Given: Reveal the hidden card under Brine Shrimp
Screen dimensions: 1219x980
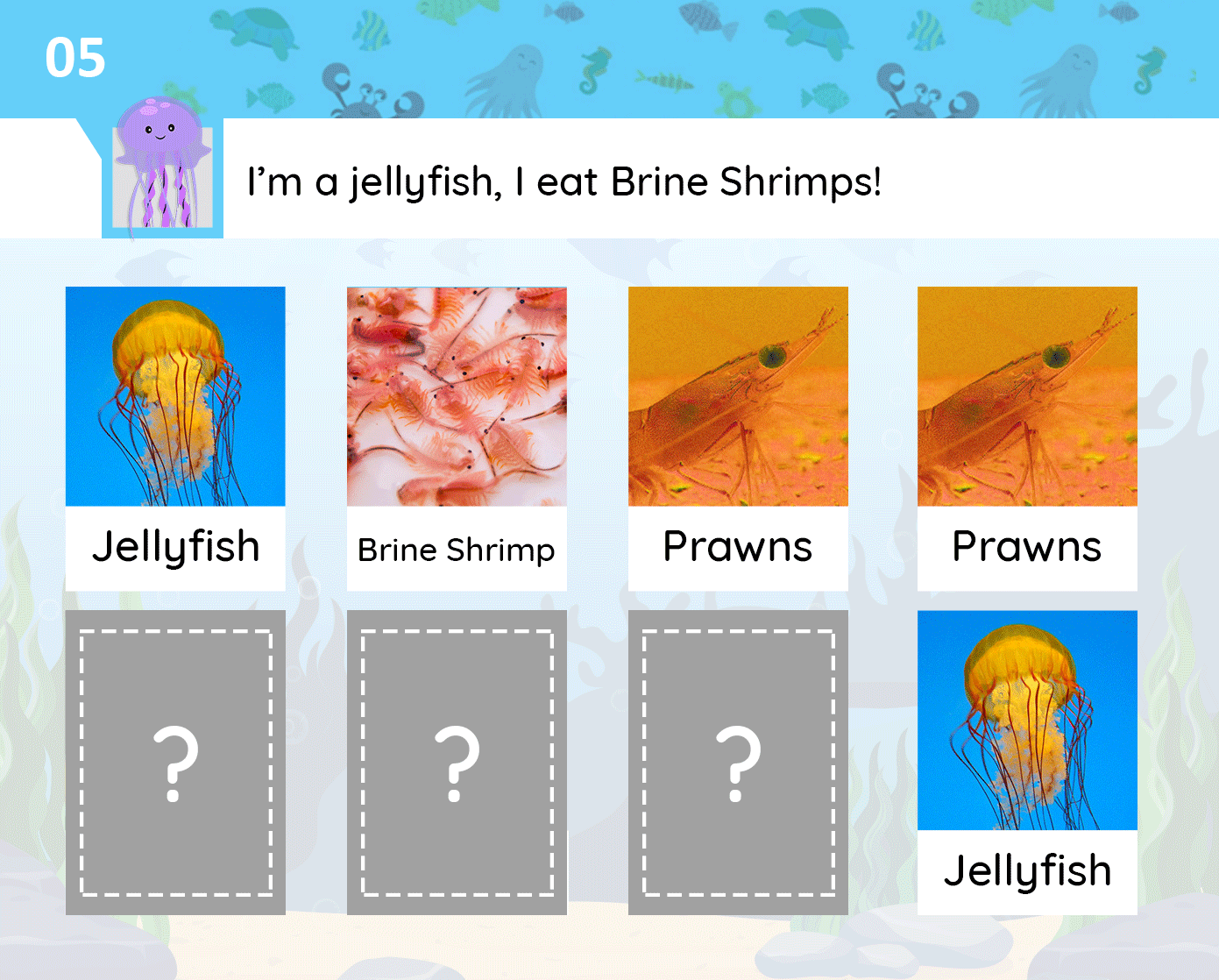Looking at the screenshot, I should click(457, 762).
